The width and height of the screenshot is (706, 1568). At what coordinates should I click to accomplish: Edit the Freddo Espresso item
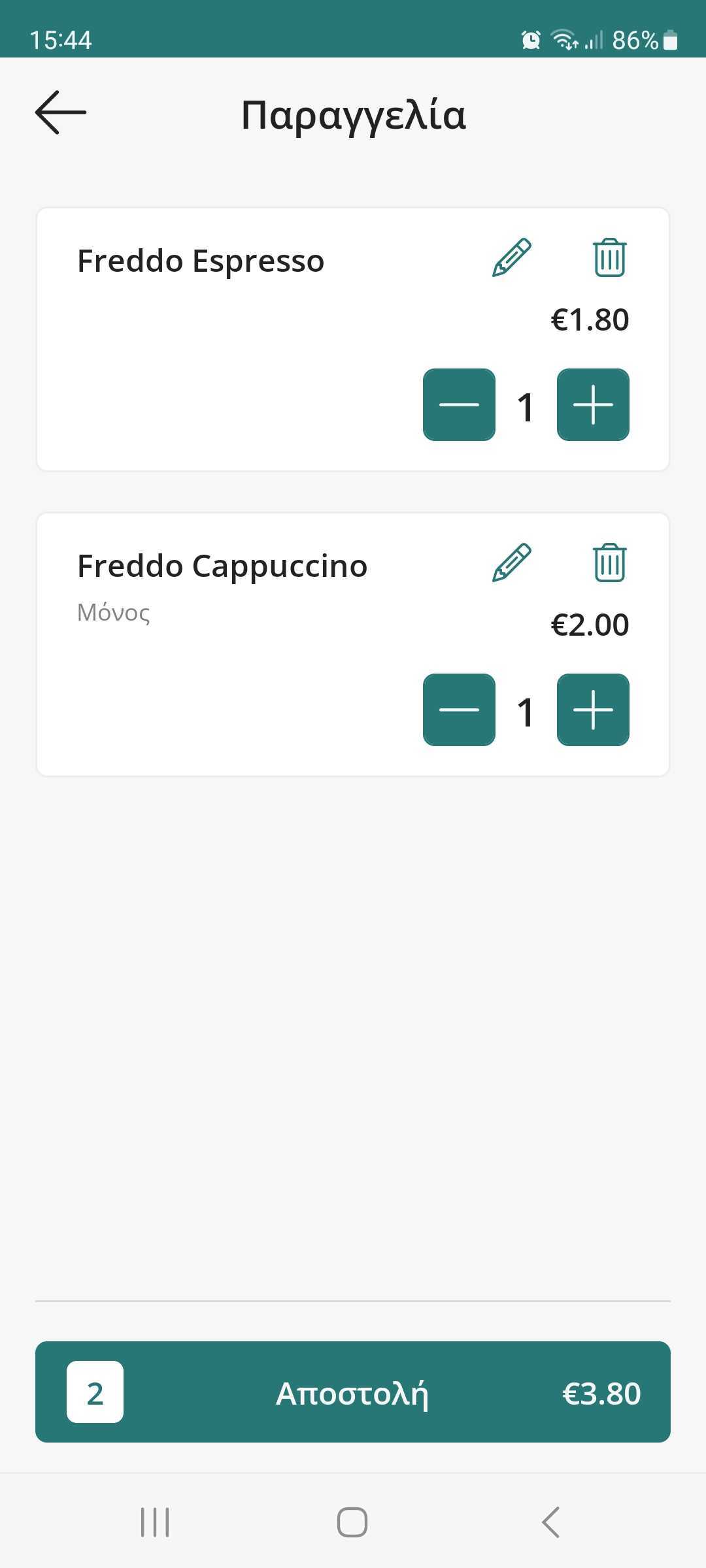pyautogui.click(x=511, y=258)
